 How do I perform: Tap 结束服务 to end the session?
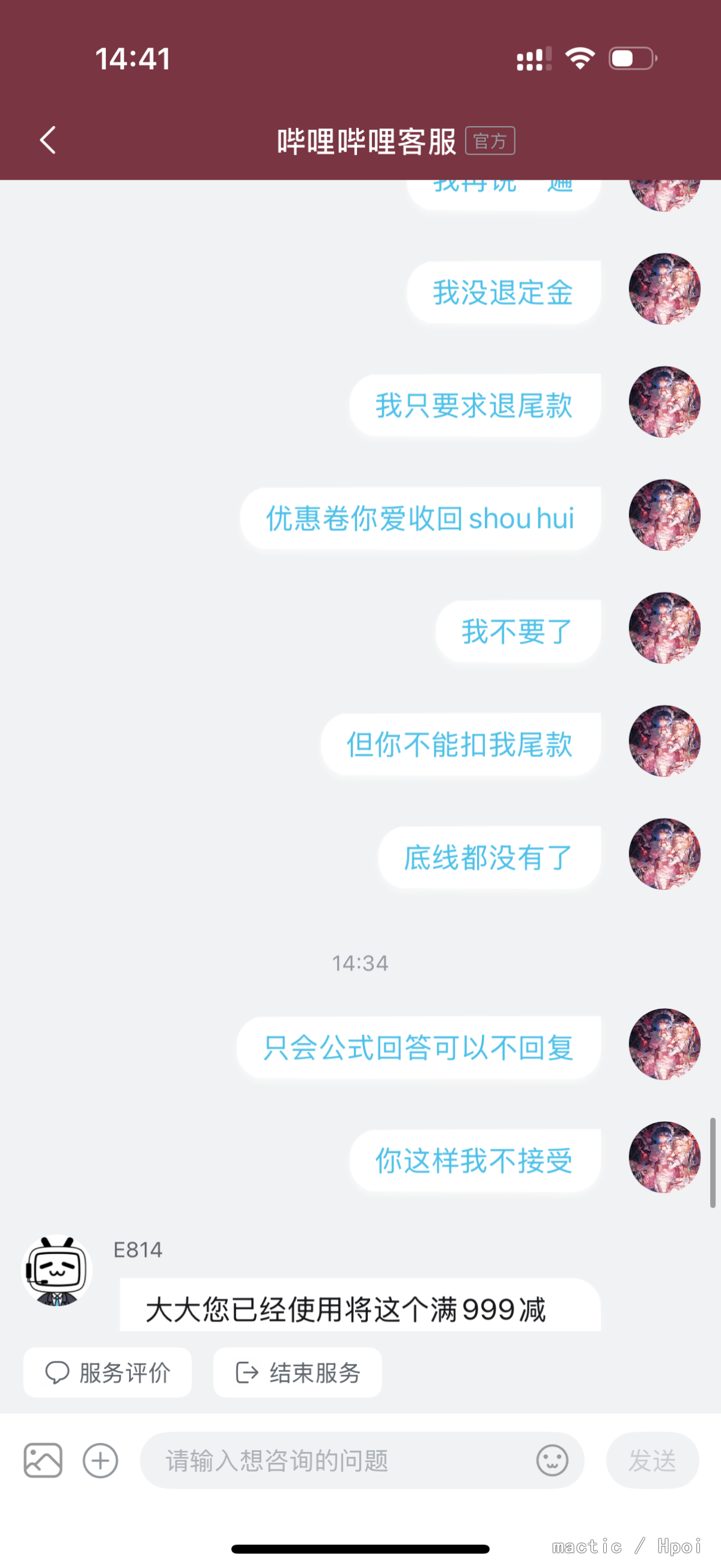tap(297, 1373)
